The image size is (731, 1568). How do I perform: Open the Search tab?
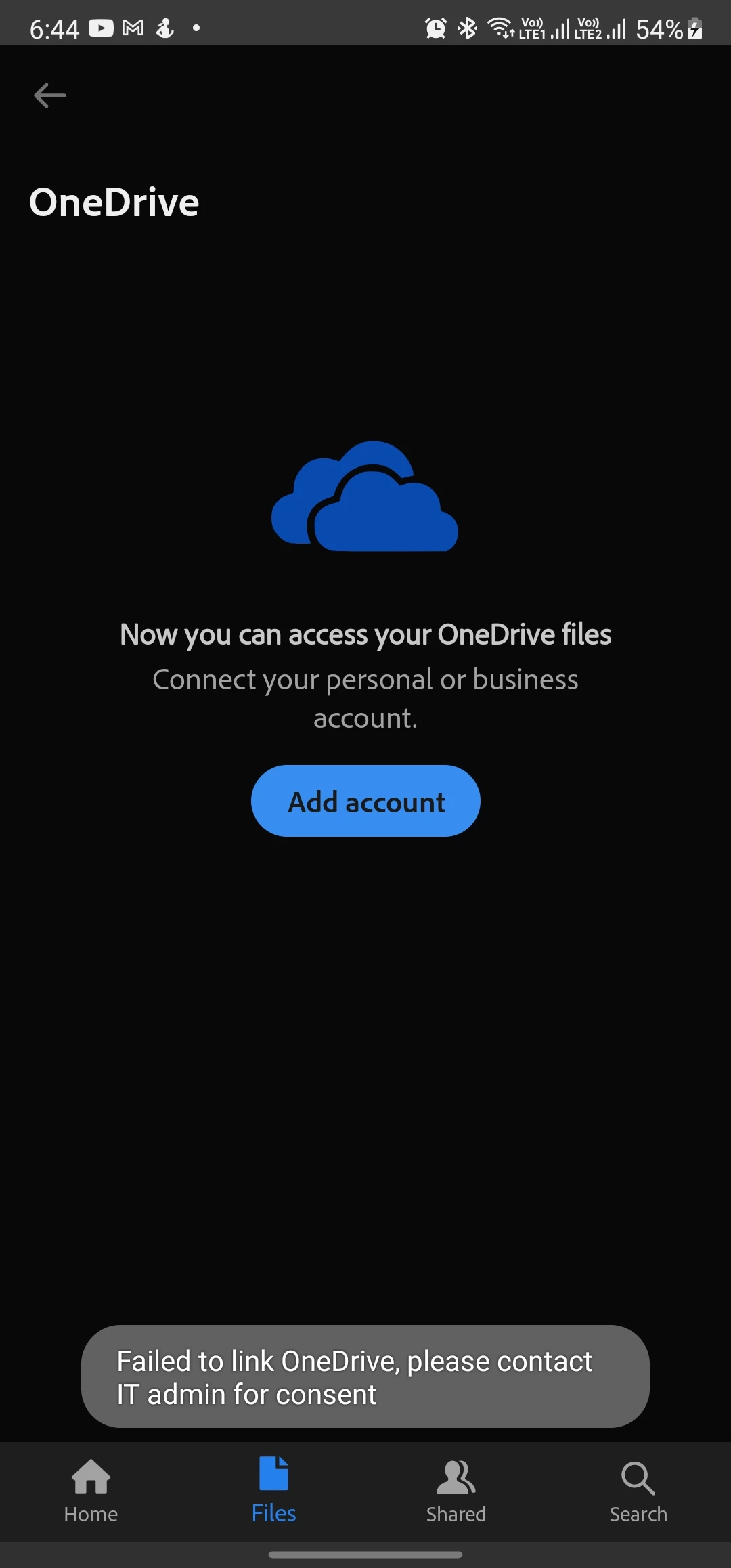coord(638,1490)
